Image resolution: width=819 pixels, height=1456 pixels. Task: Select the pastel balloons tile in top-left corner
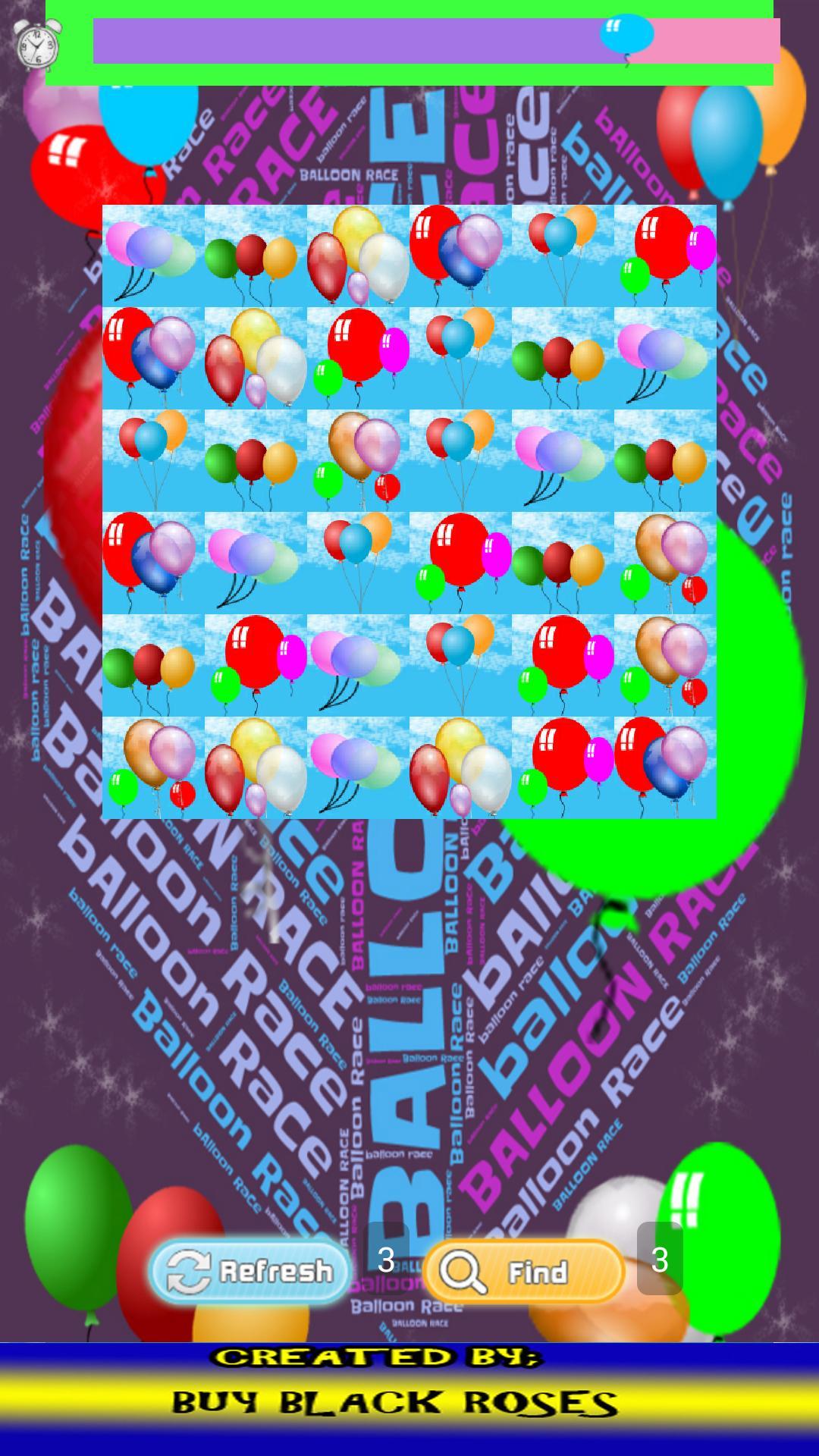pyautogui.click(x=153, y=256)
